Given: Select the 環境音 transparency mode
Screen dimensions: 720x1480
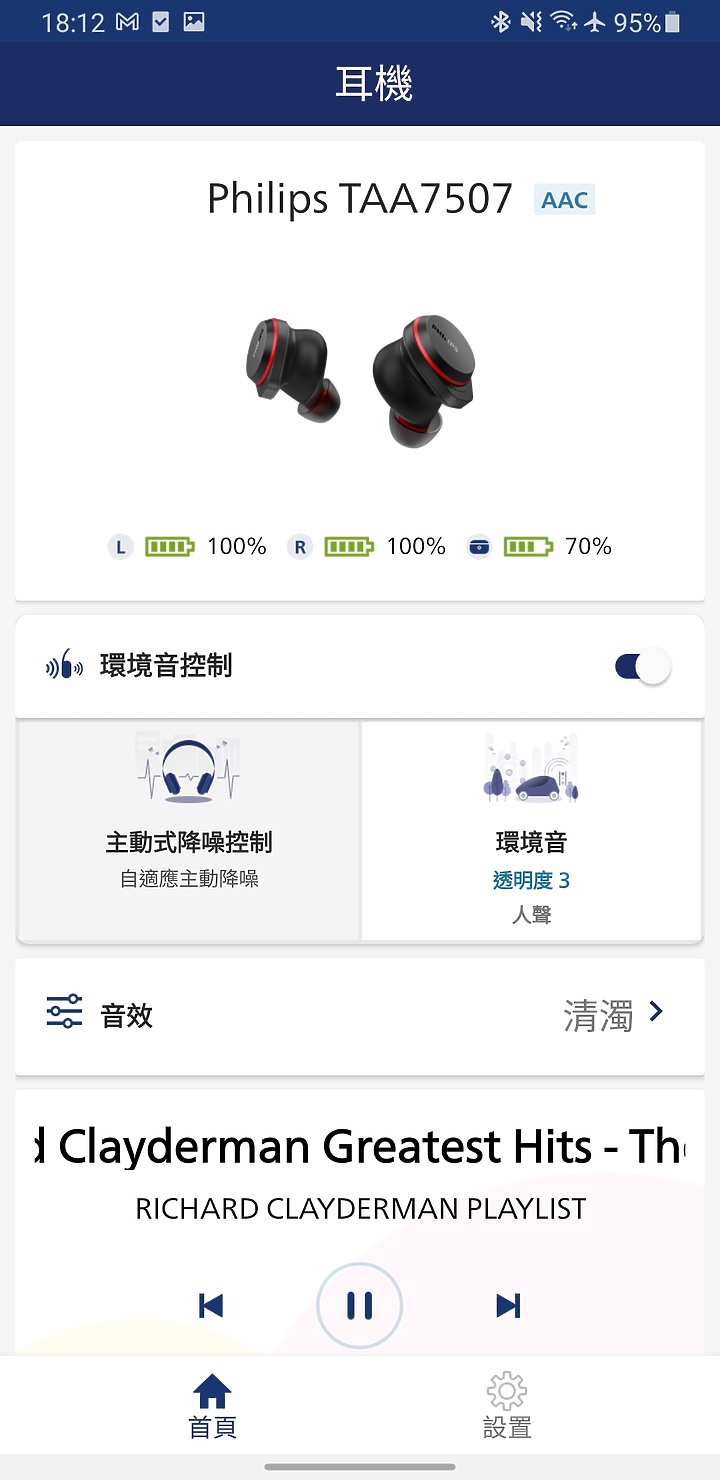Looking at the screenshot, I should coord(531,831).
